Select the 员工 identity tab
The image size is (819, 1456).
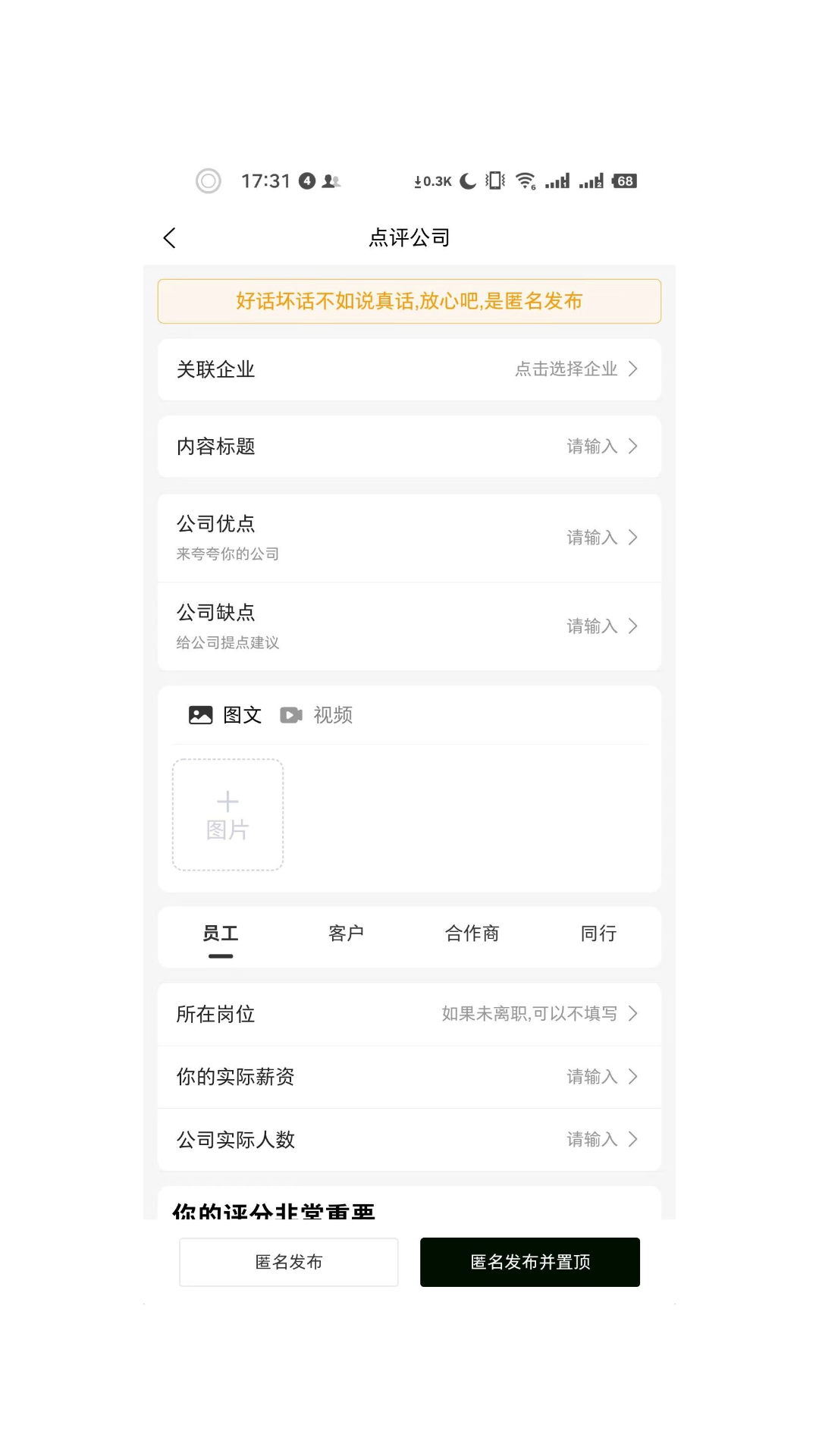(221, 934)
